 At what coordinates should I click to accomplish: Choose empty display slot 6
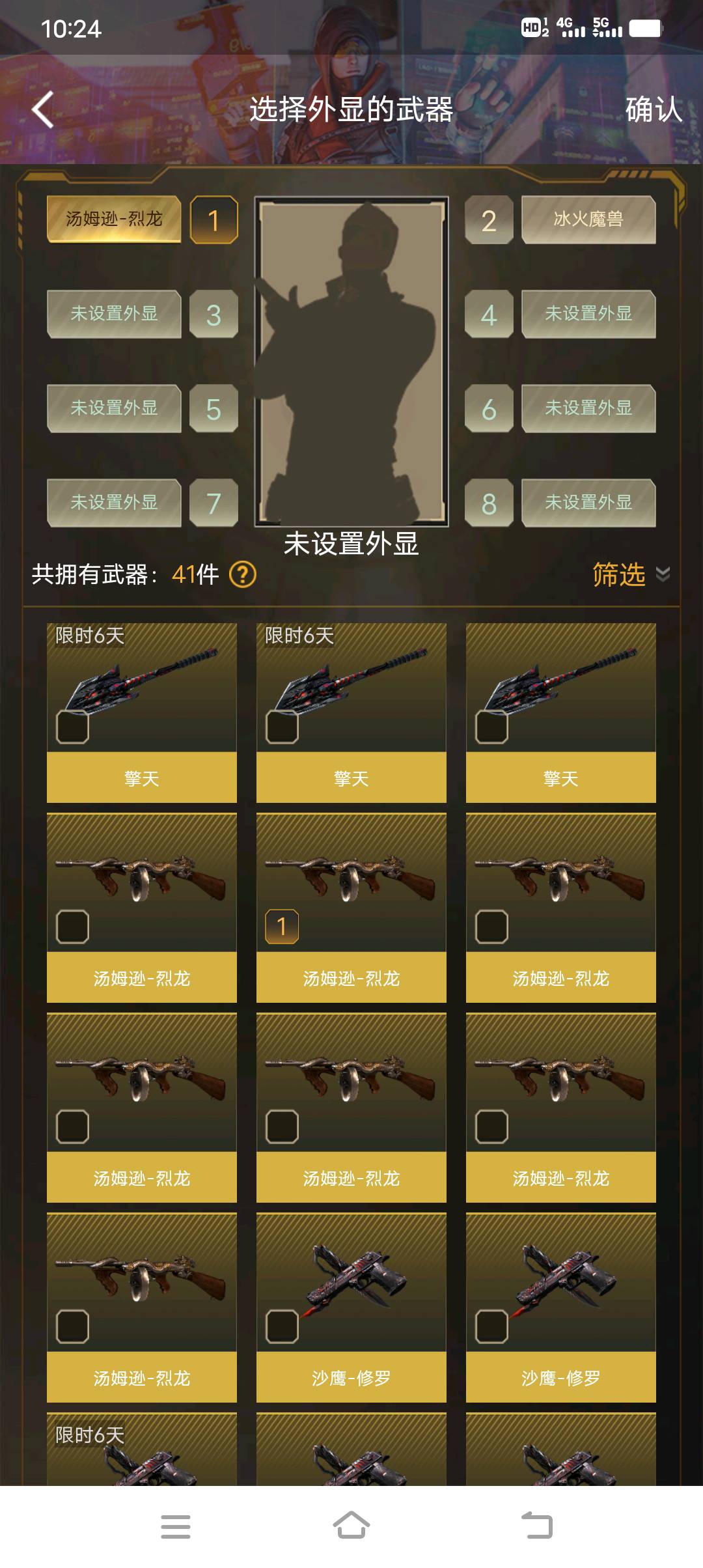click(x=588, y=408)
